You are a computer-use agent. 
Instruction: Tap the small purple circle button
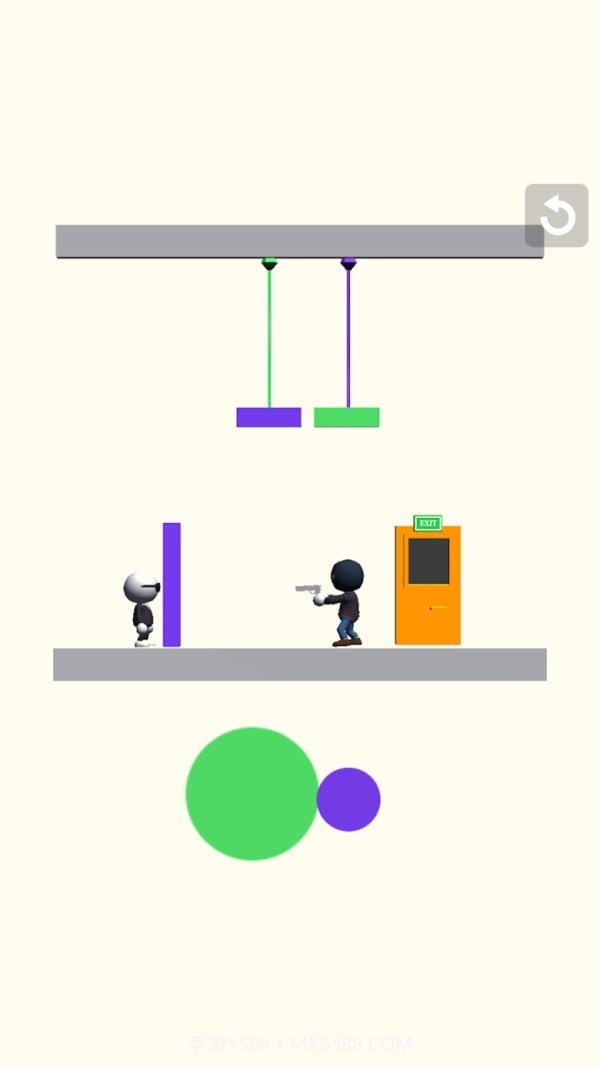point(349,799)
